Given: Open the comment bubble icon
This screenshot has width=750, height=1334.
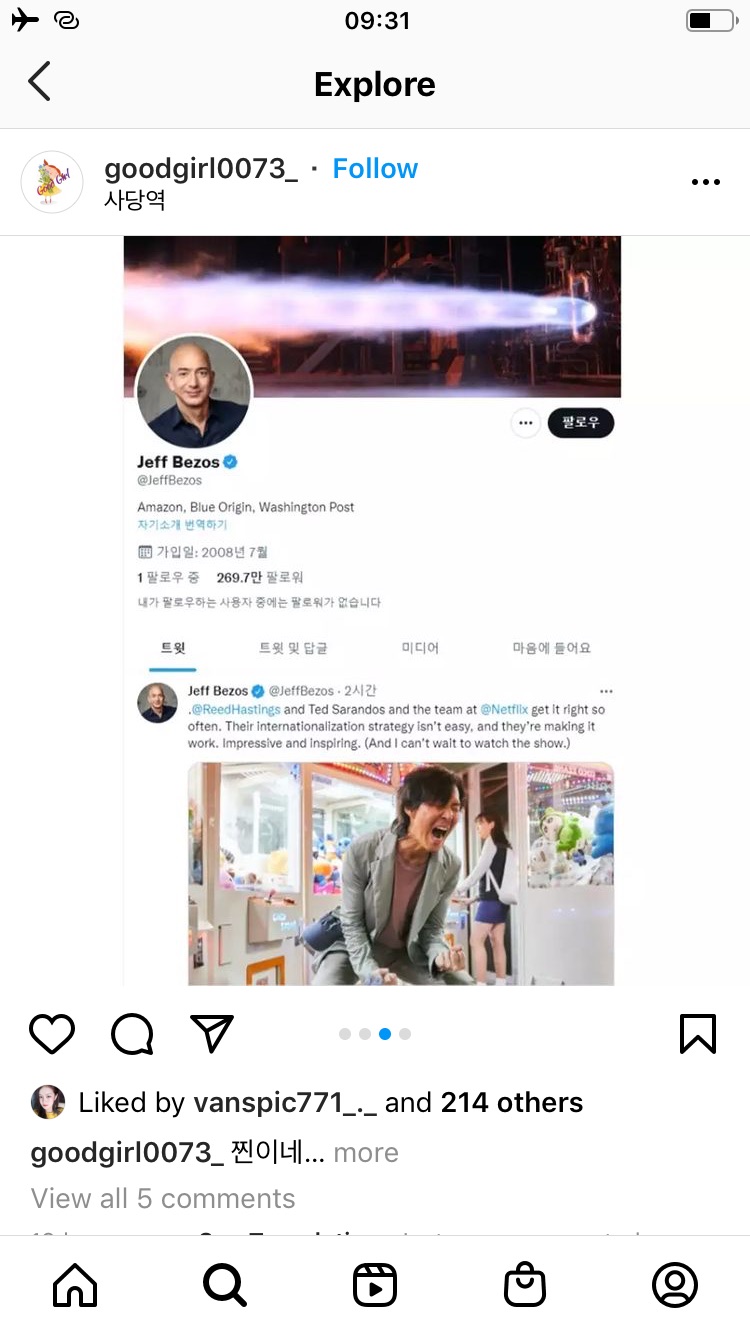Looking at the screenshot, I should (x=132, y=1034).
